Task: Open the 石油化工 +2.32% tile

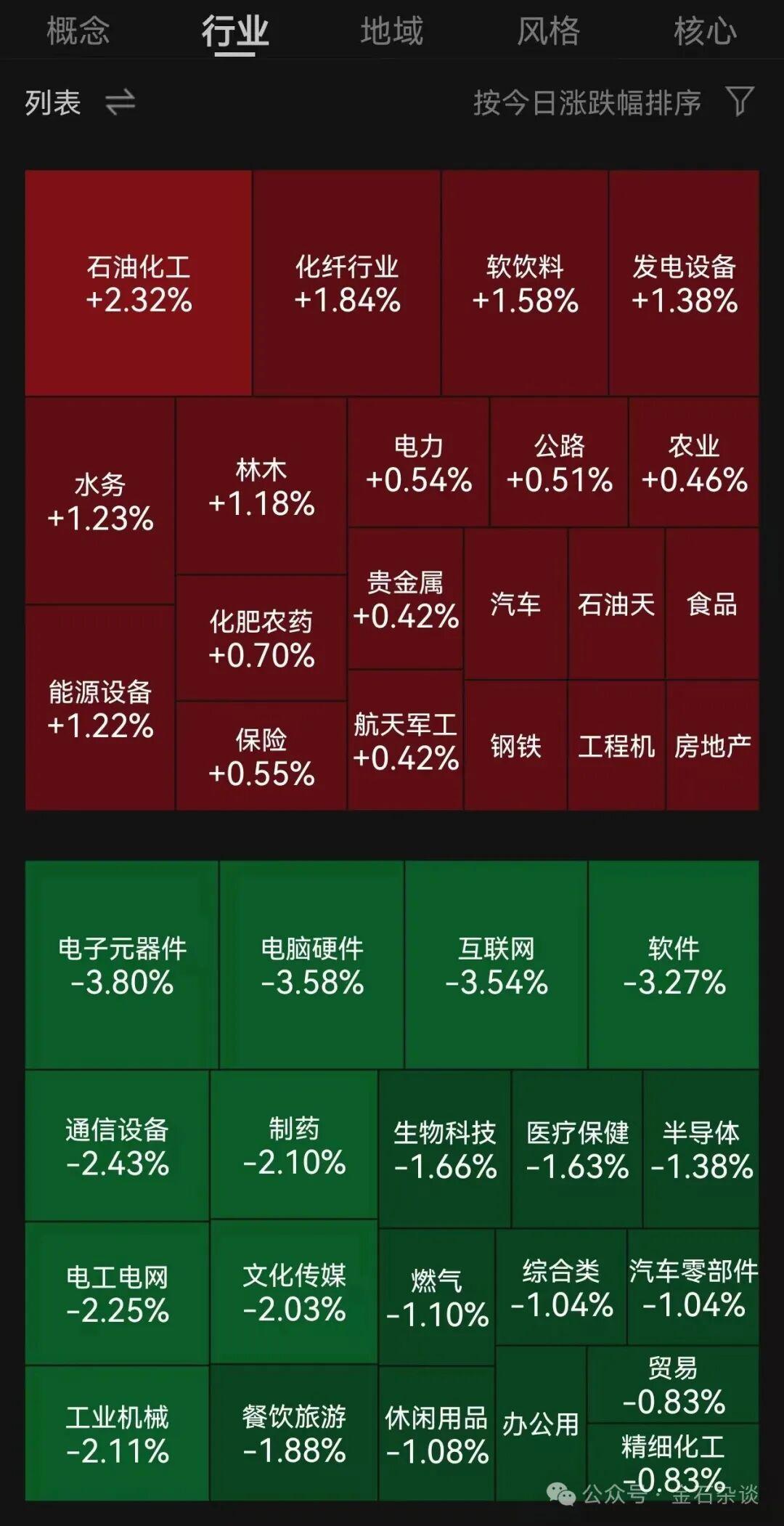Action: click(139, 283)
